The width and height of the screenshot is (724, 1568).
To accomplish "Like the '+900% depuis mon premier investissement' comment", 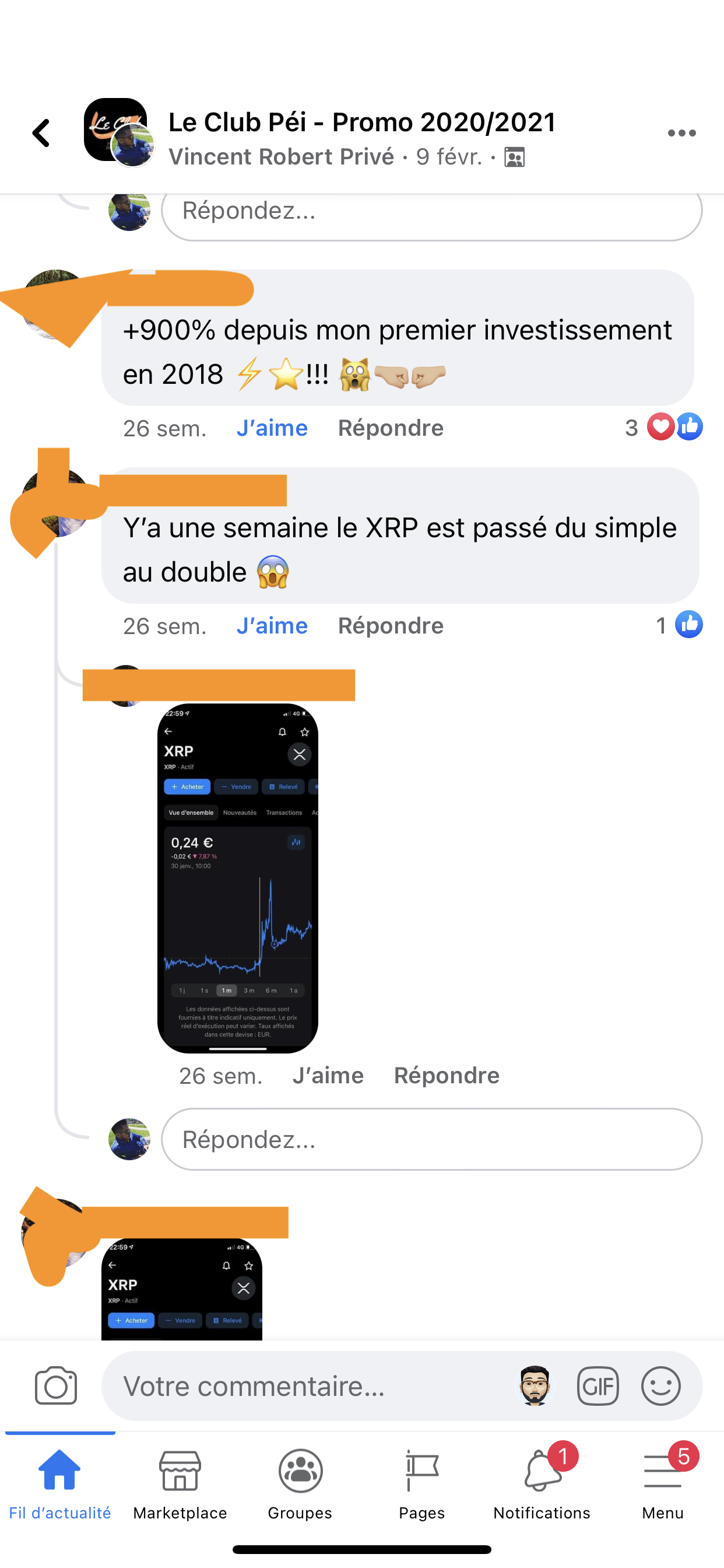I will click(x=272, y=428).
